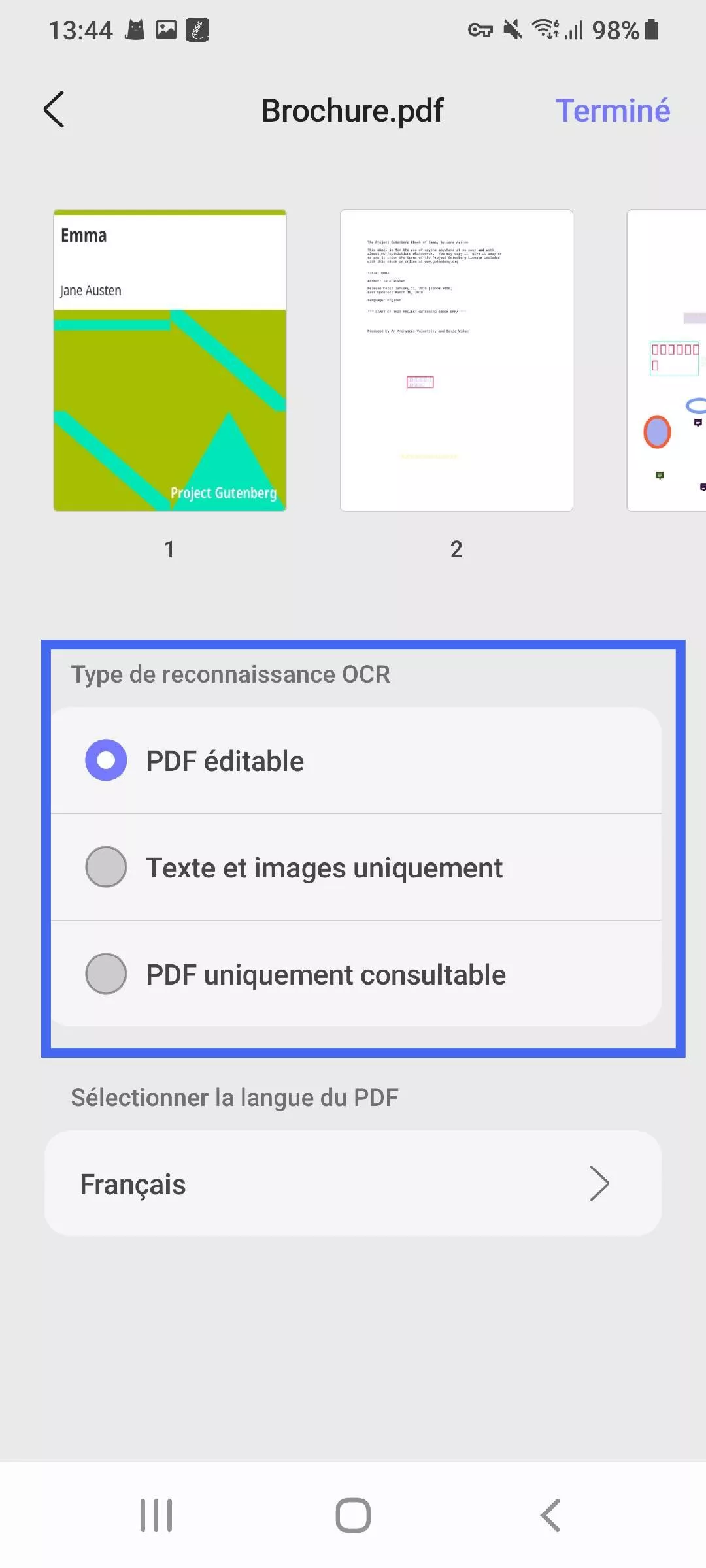Tap the status bar clock showing 13:44
This screenshot has width=706, height=1568.
click(81, 29)
